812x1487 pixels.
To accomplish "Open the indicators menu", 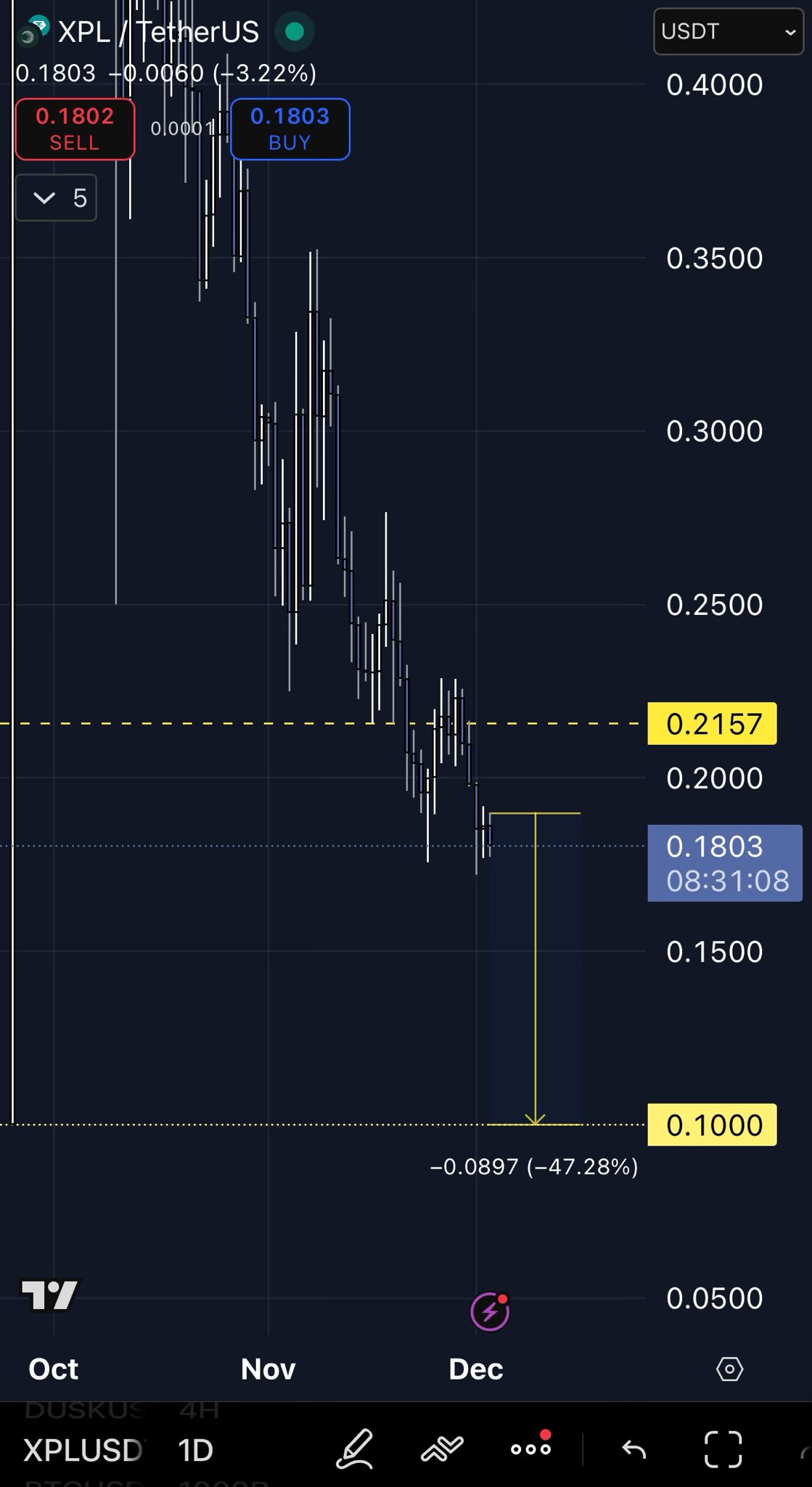I will point(442,1449).
